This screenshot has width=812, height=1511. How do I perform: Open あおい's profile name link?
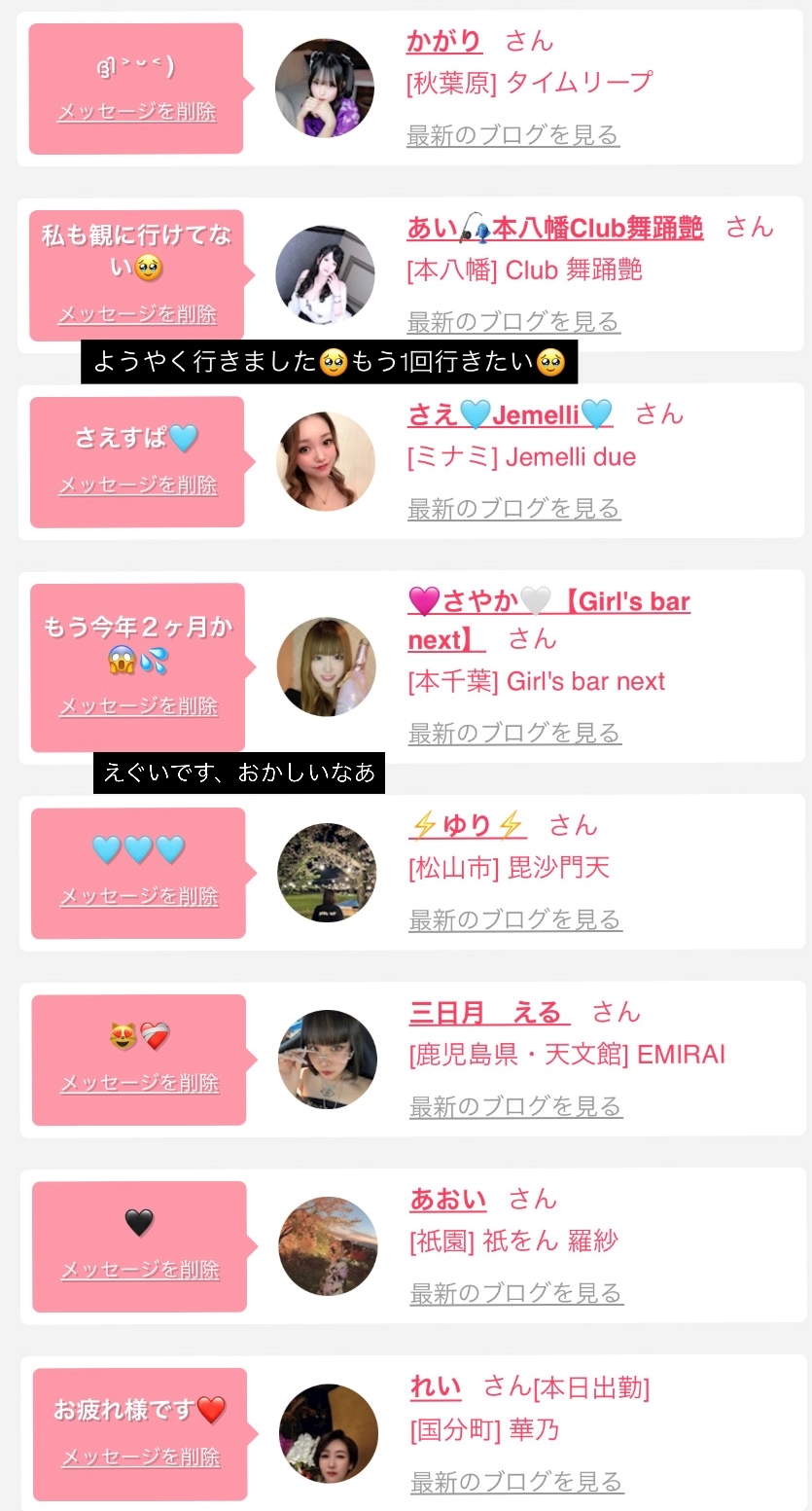pos(448,1200)
